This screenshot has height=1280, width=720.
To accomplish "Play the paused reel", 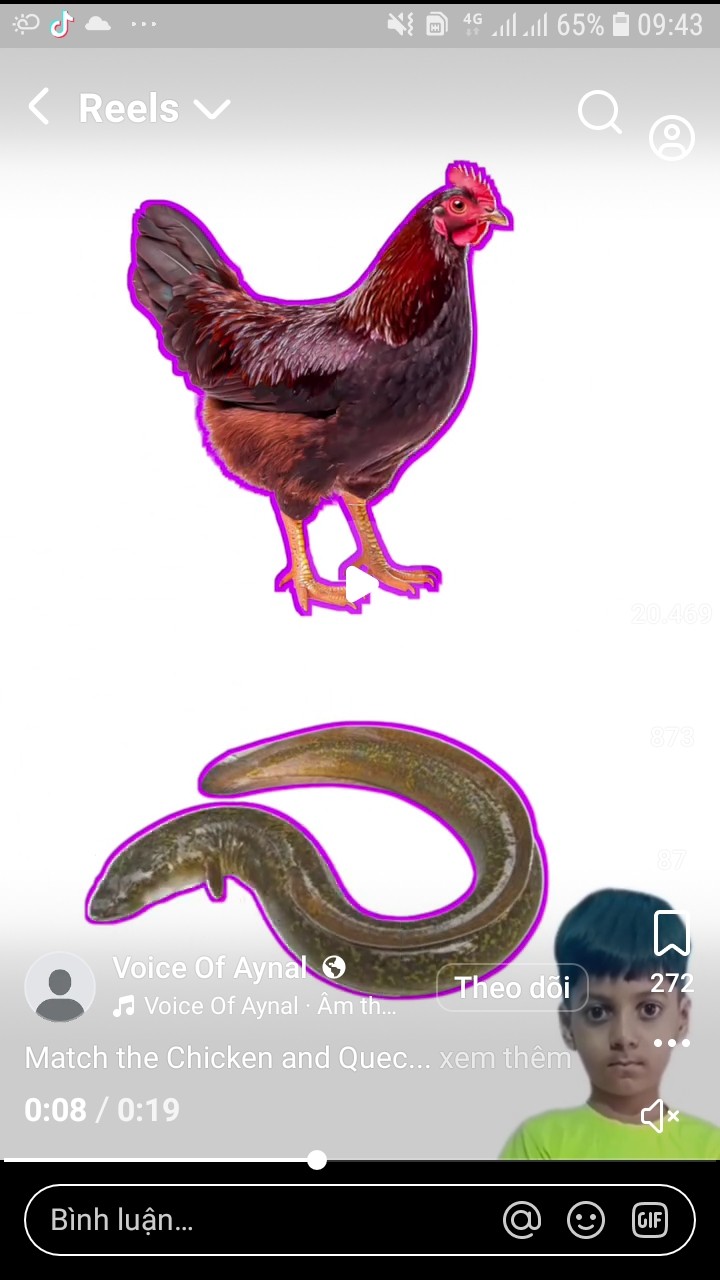I will 358,587.
